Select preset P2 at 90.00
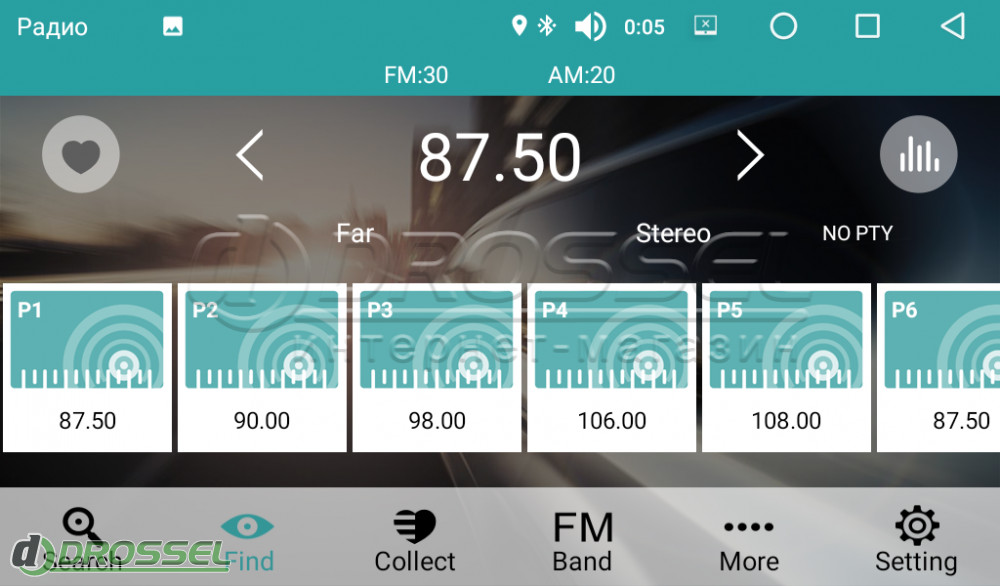This screenshot has height=586, width=1000. pos(262,367)
